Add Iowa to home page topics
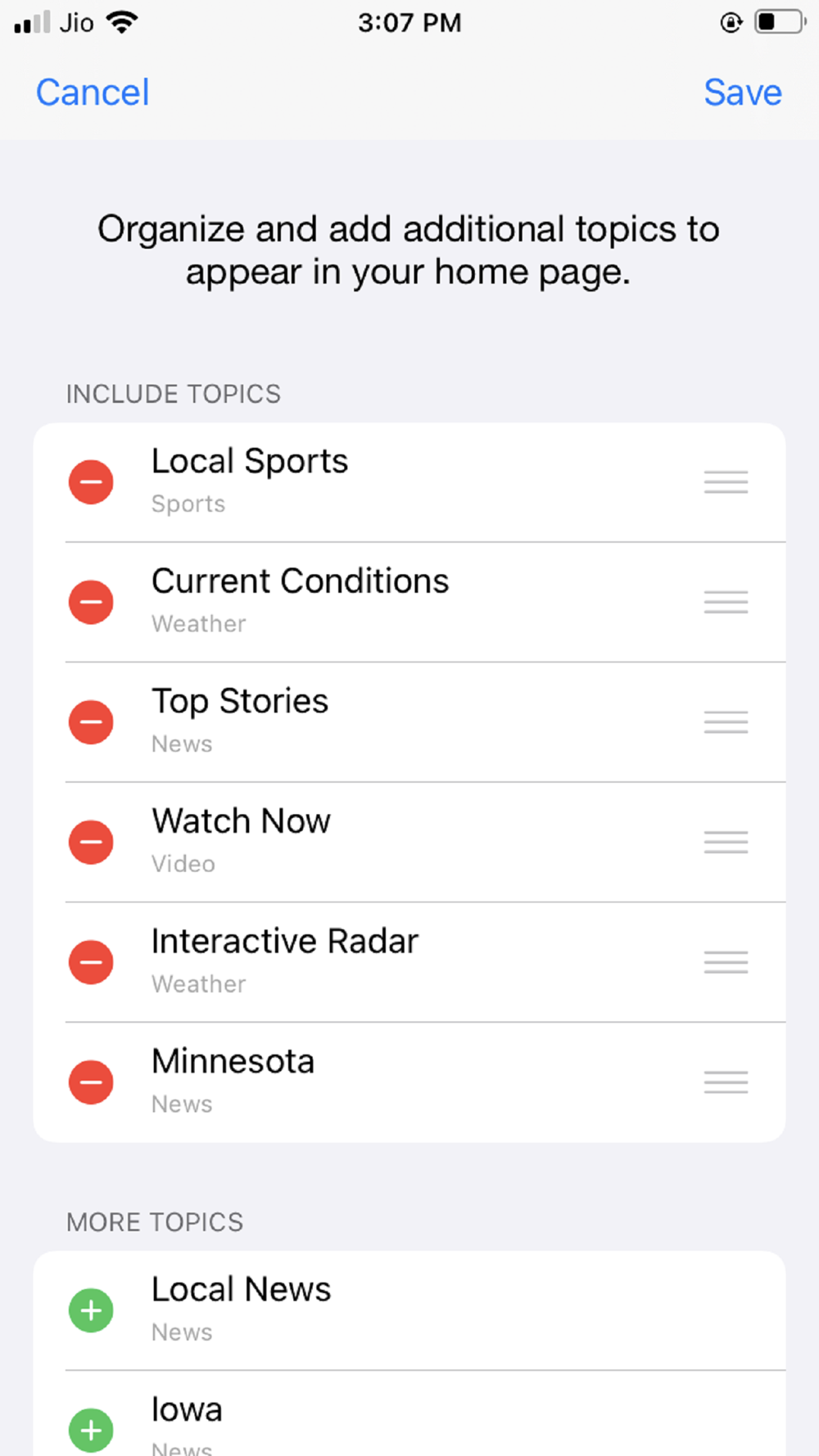 91,1430
